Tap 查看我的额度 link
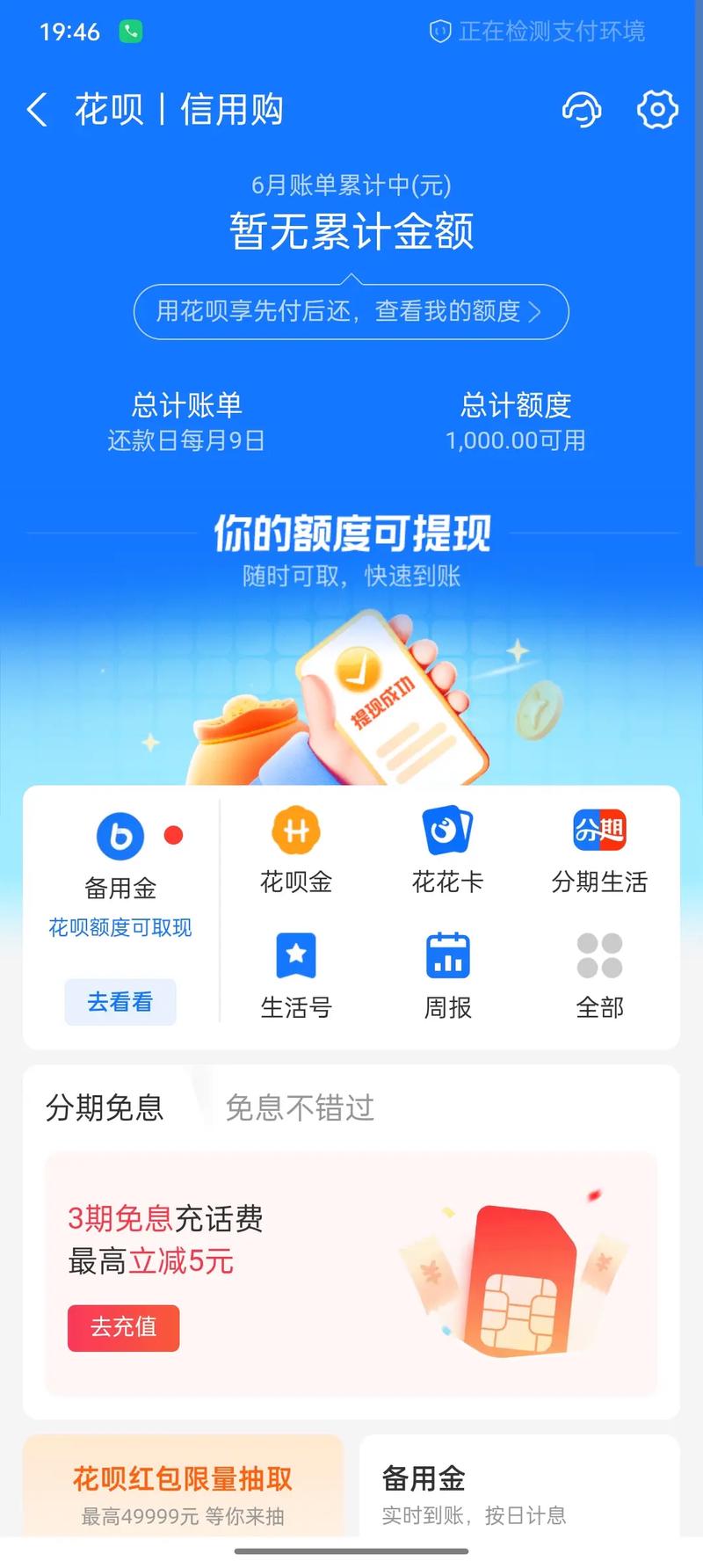Image resolution: width=703 pixels, height=1568 pixels. 351,312
